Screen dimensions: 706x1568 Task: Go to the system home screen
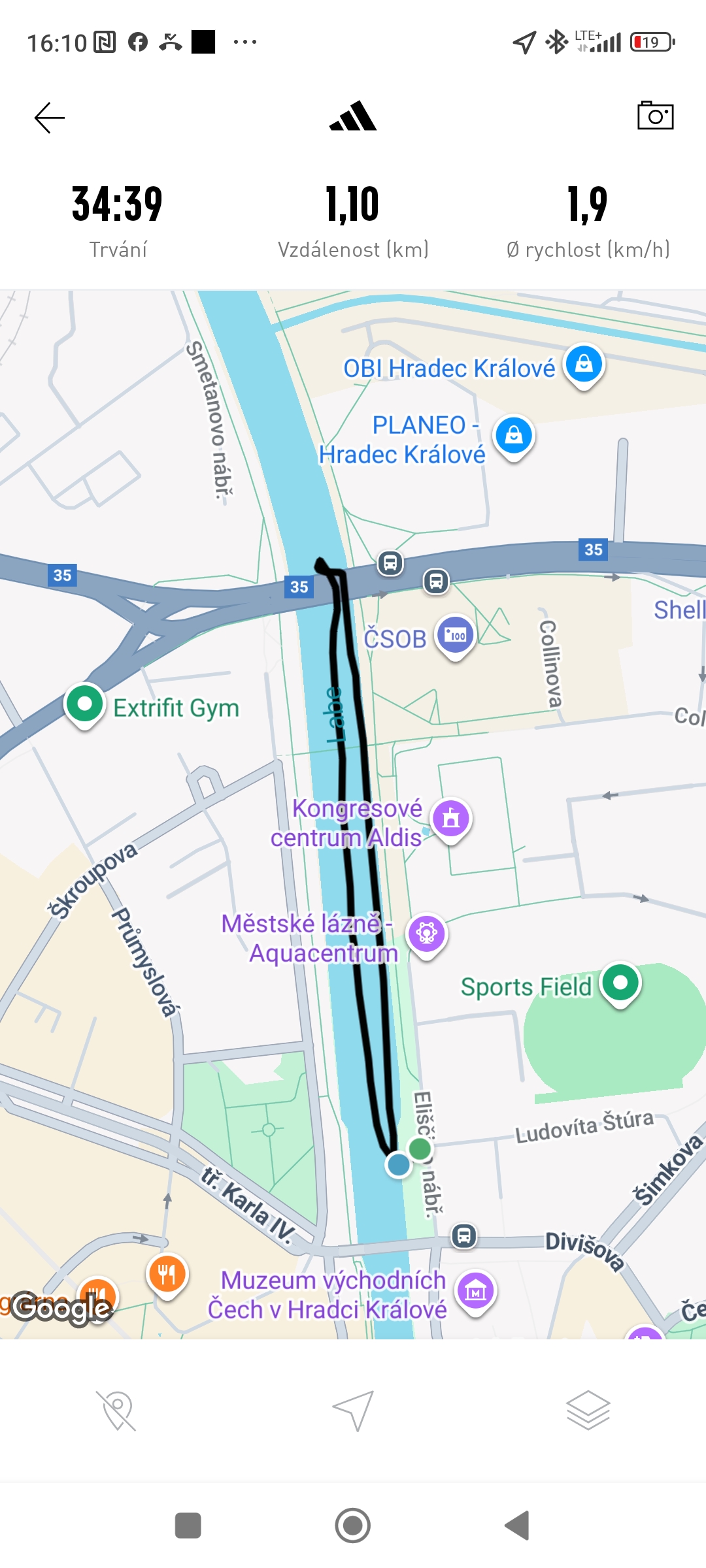coord(353,1526)
